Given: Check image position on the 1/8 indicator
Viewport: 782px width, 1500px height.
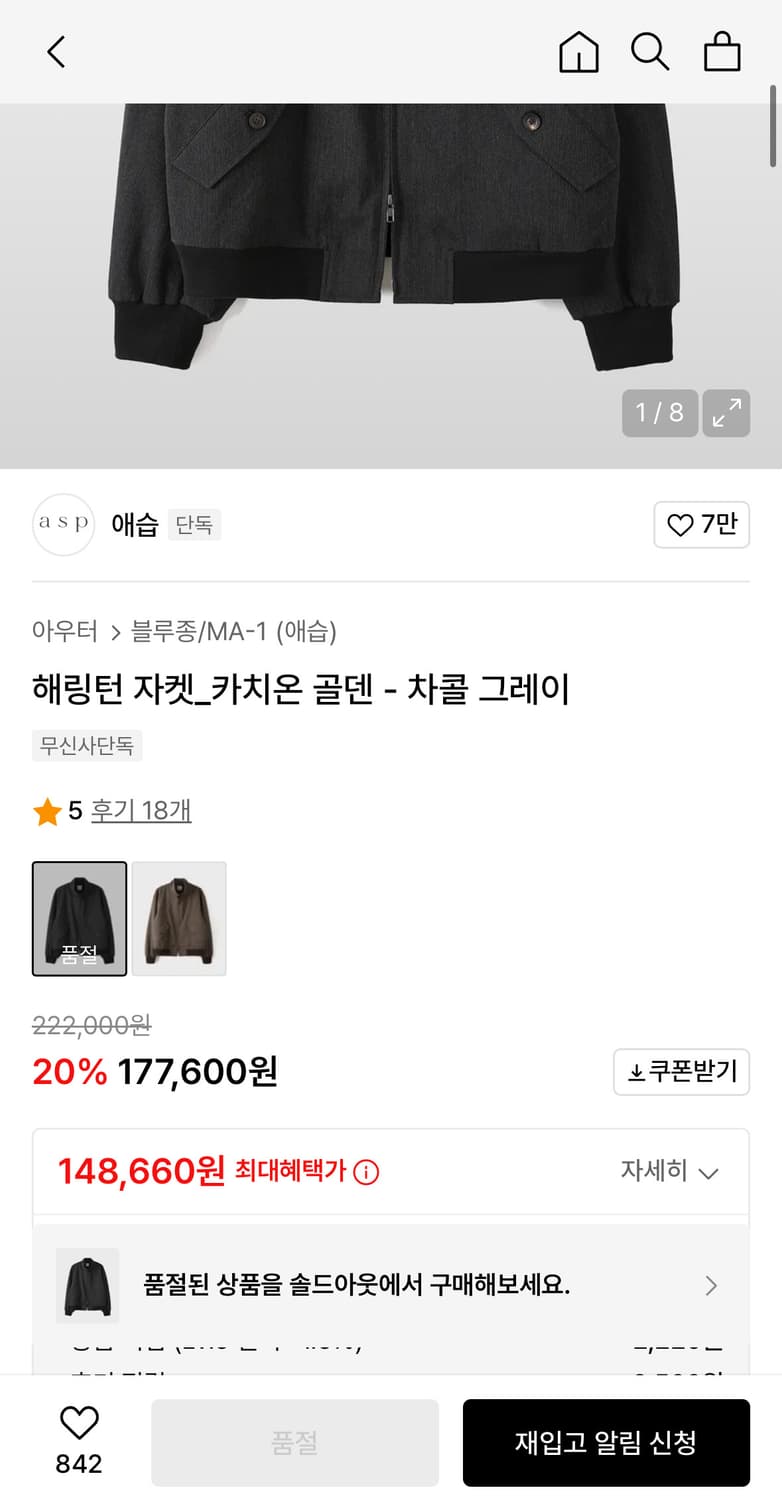Looking at the screenshot, I should (659, 413).
